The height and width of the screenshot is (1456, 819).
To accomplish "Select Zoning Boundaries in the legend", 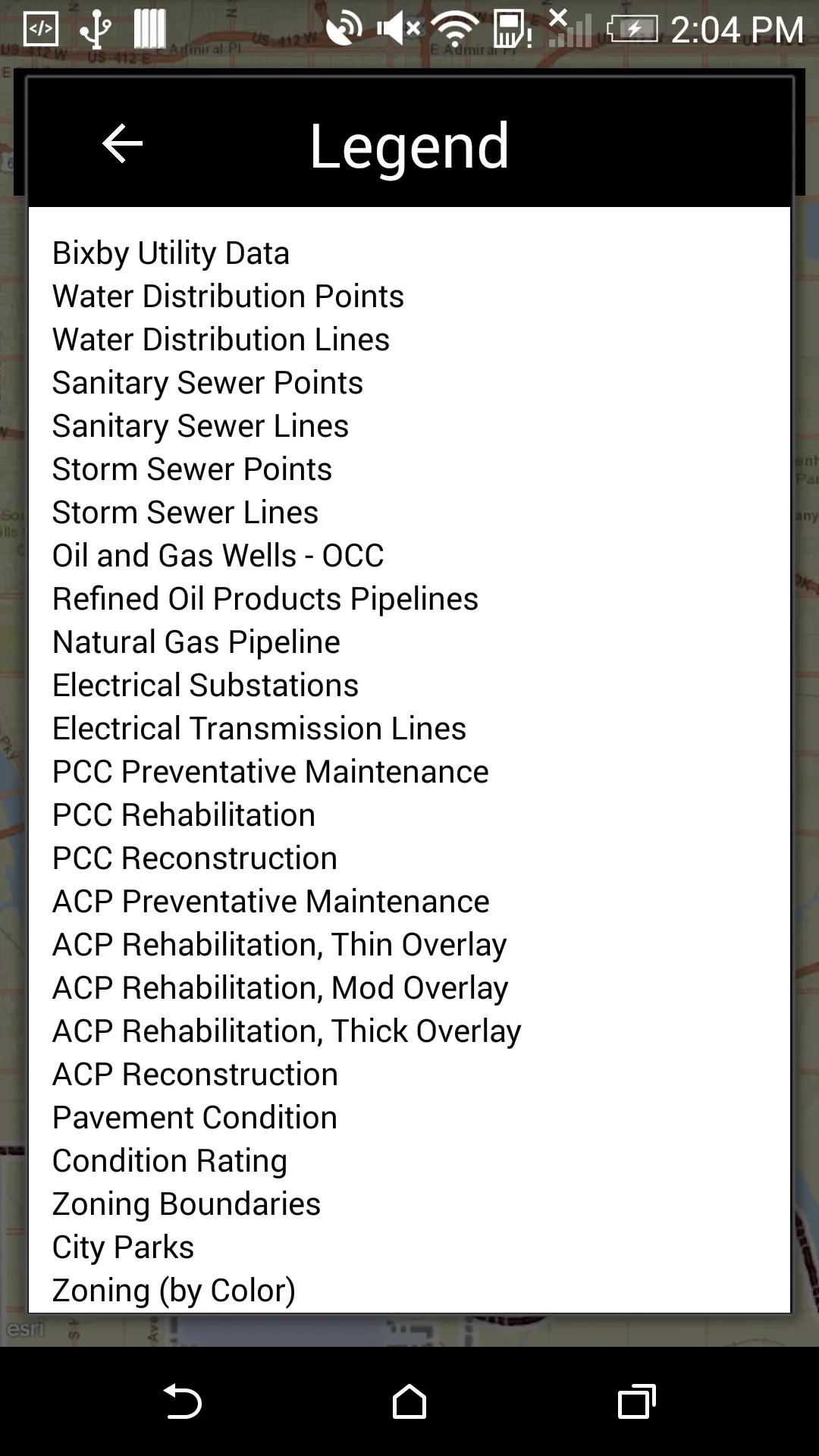I will coord(186,1204).
